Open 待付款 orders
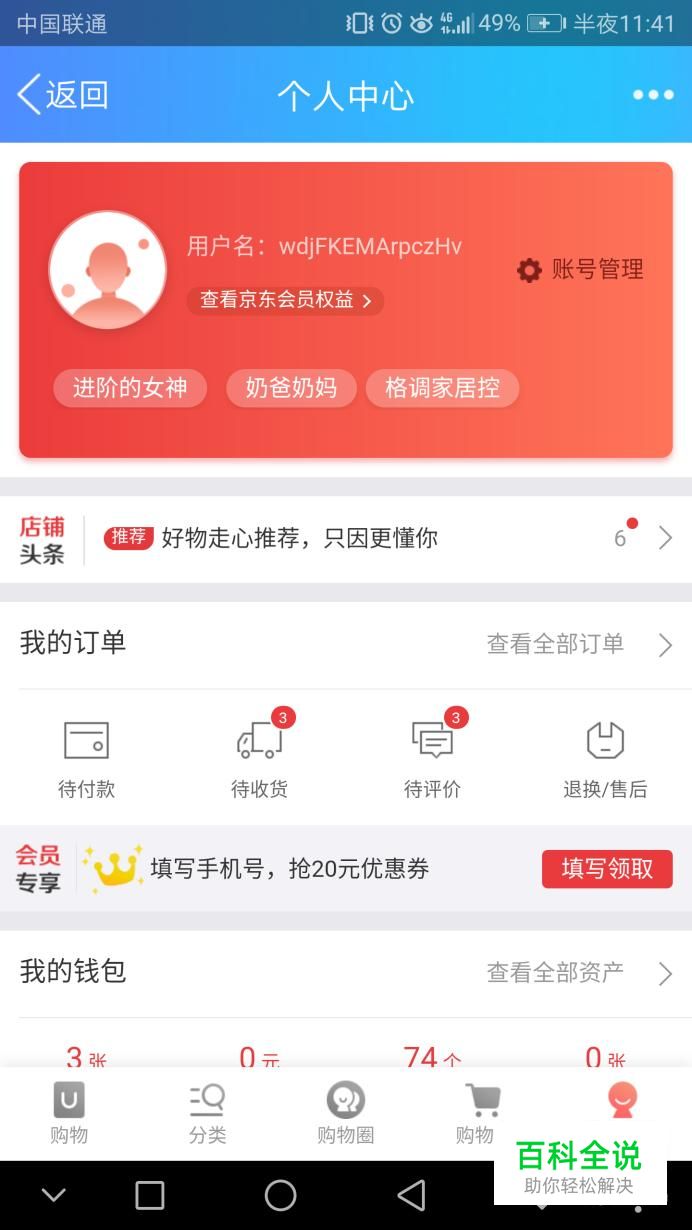692x1230 pixels. coord(86,760)
